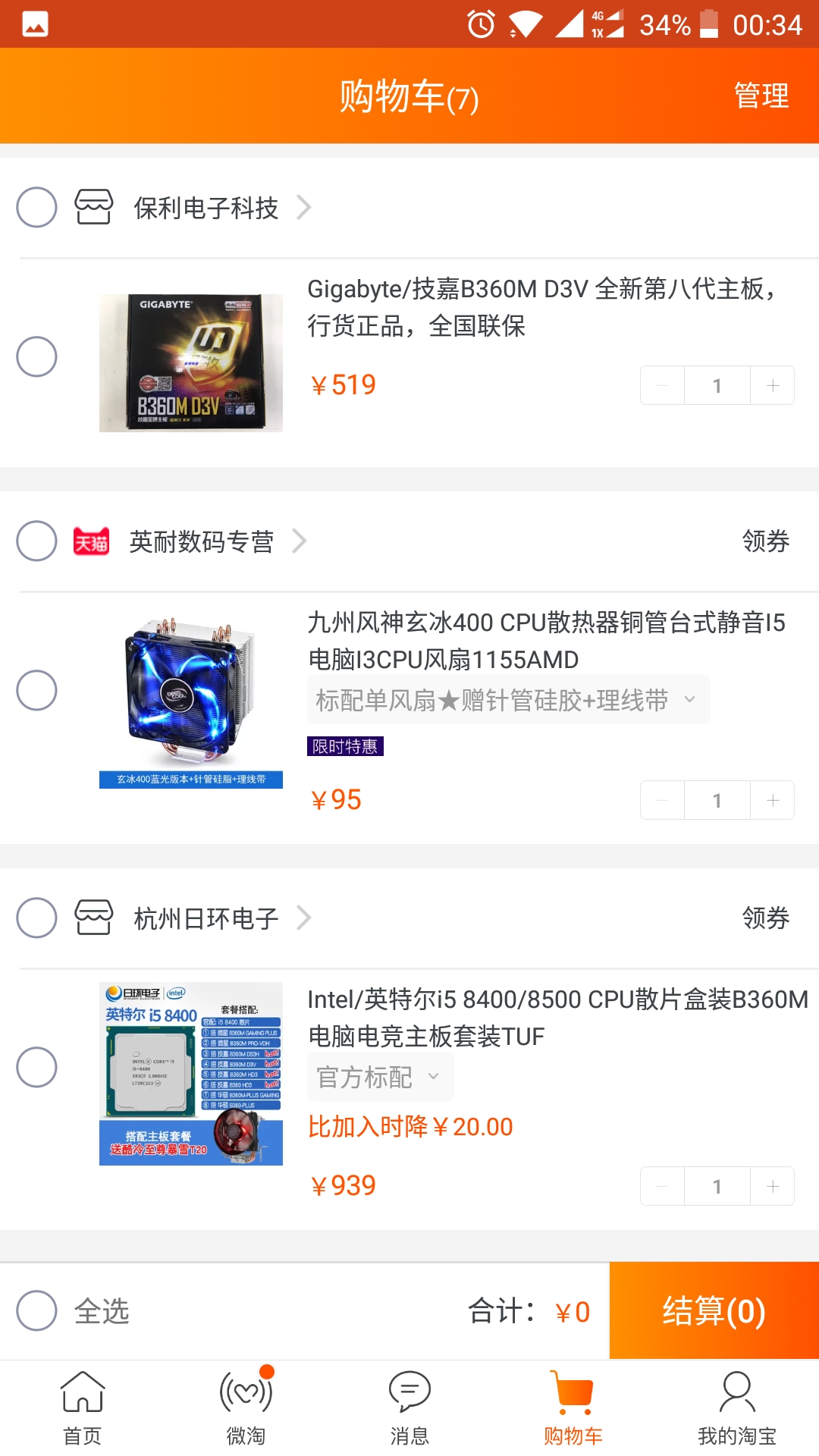Check 全选 to select everything

[x=36, y=1310]
